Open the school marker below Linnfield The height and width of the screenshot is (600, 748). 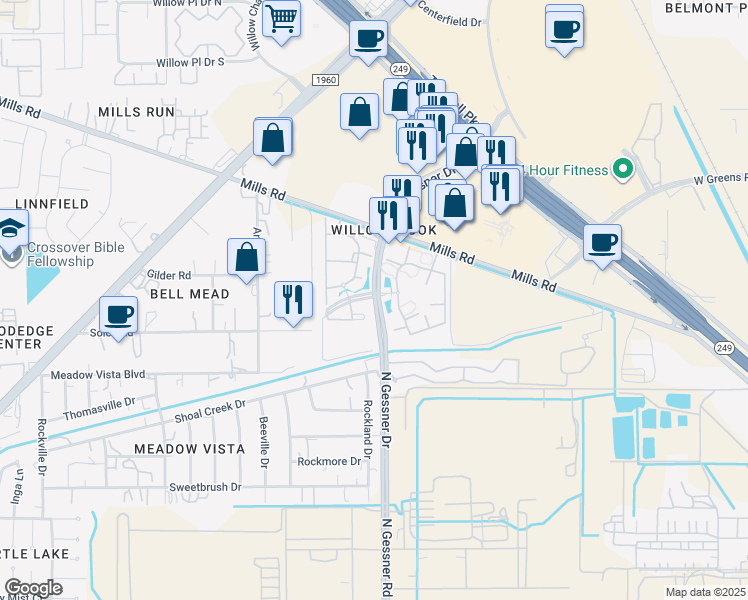11,229
